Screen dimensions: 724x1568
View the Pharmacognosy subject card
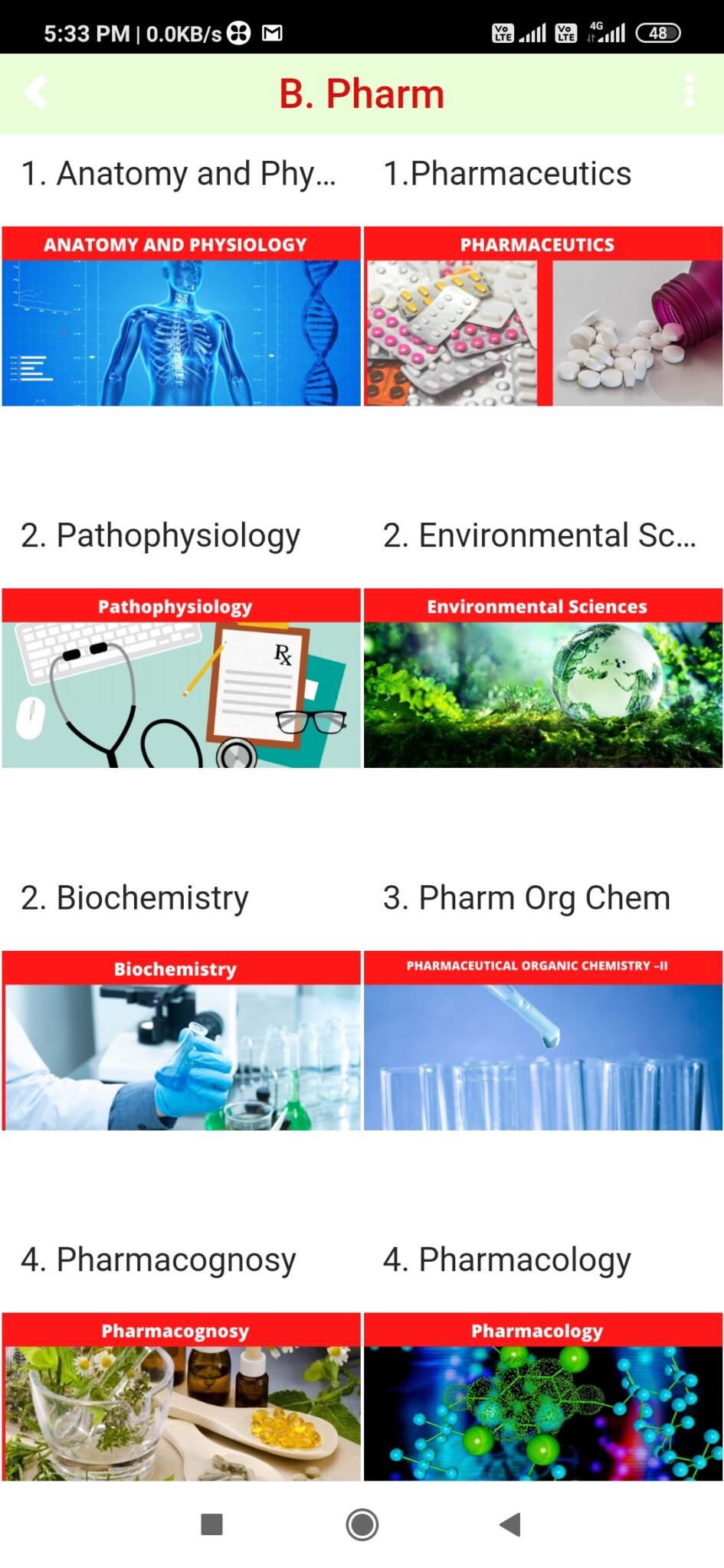tap(181, 1396)
